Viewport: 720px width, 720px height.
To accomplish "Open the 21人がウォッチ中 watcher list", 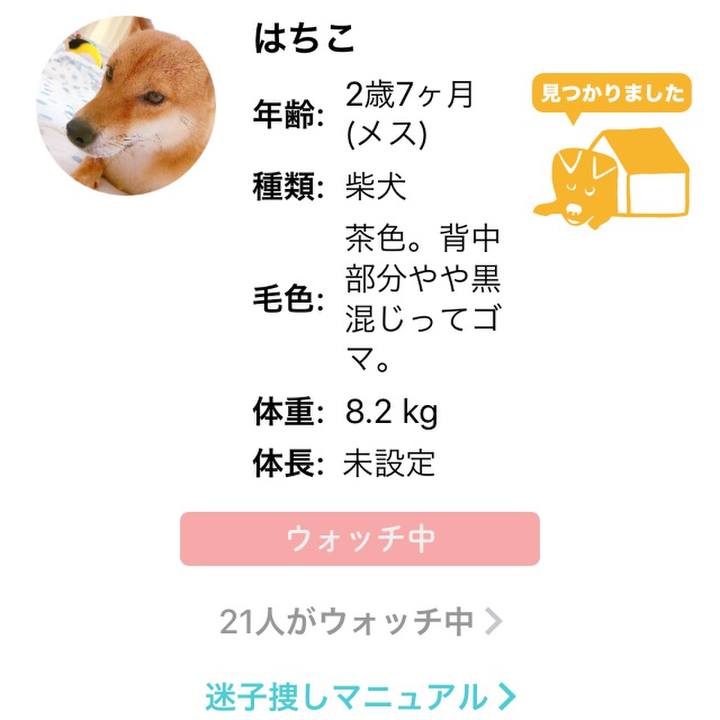I will point(360,622).
